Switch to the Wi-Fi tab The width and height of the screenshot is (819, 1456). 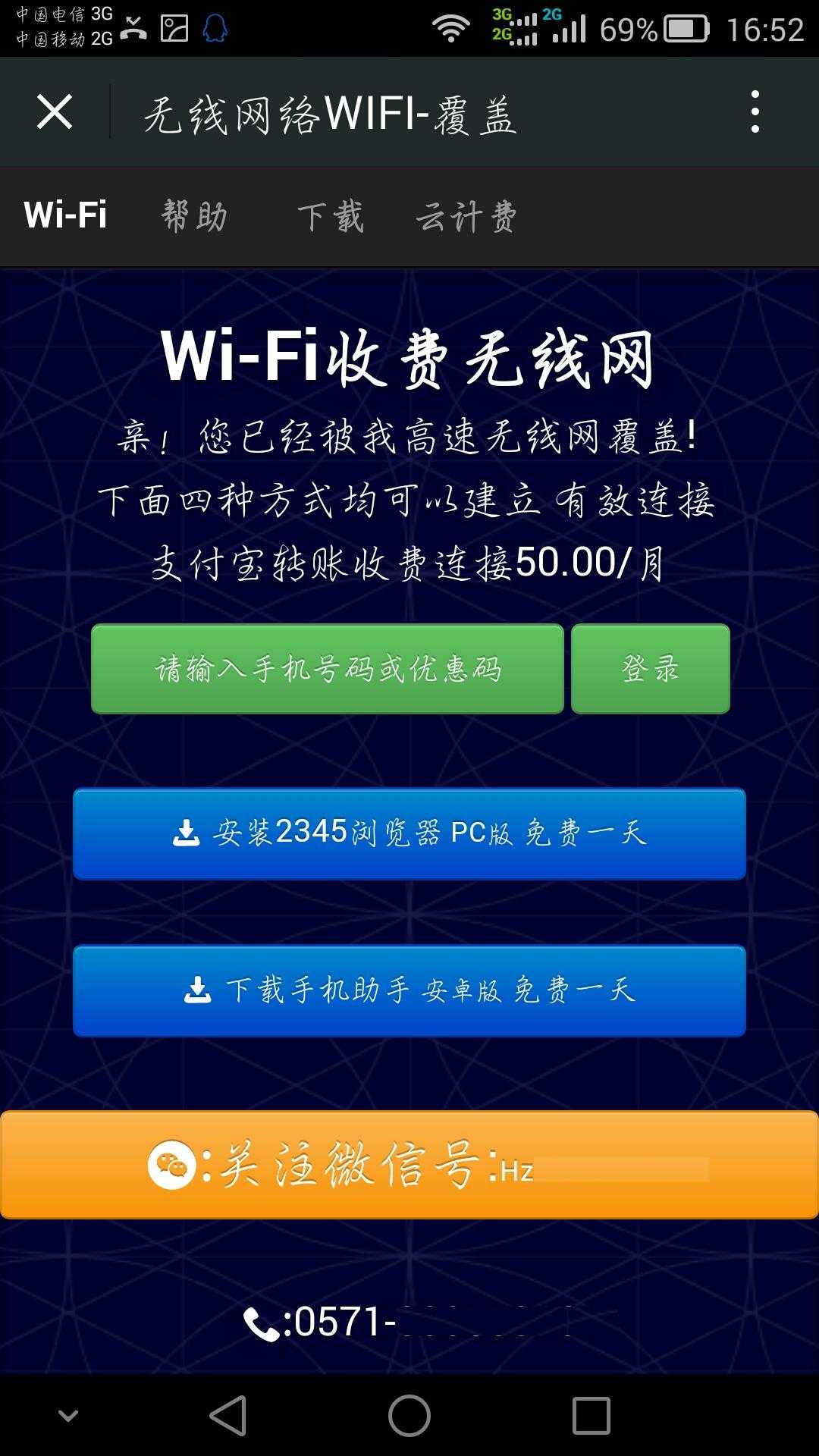coord(65,215)
